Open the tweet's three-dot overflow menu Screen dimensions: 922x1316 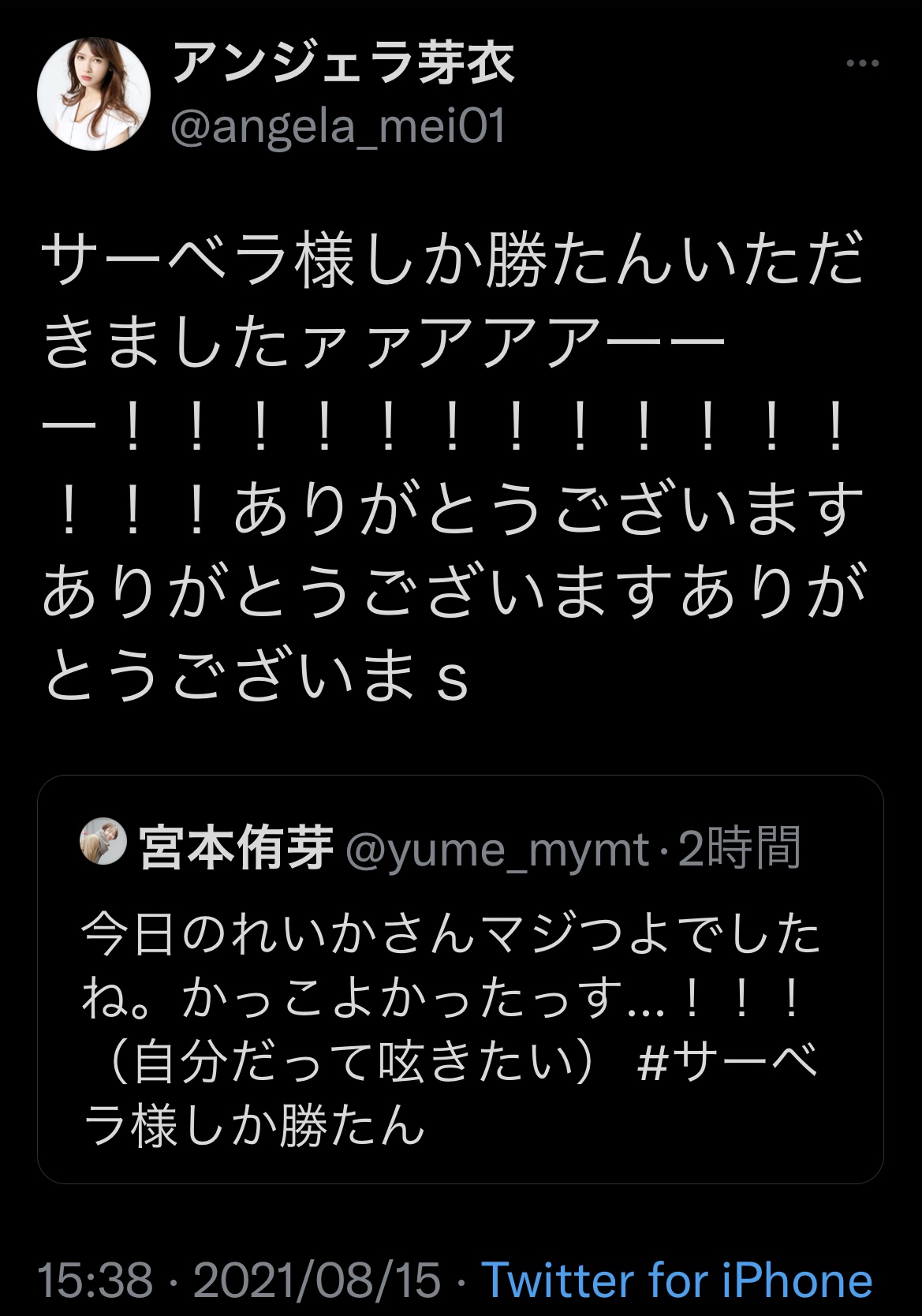click(x=862, y=64)
